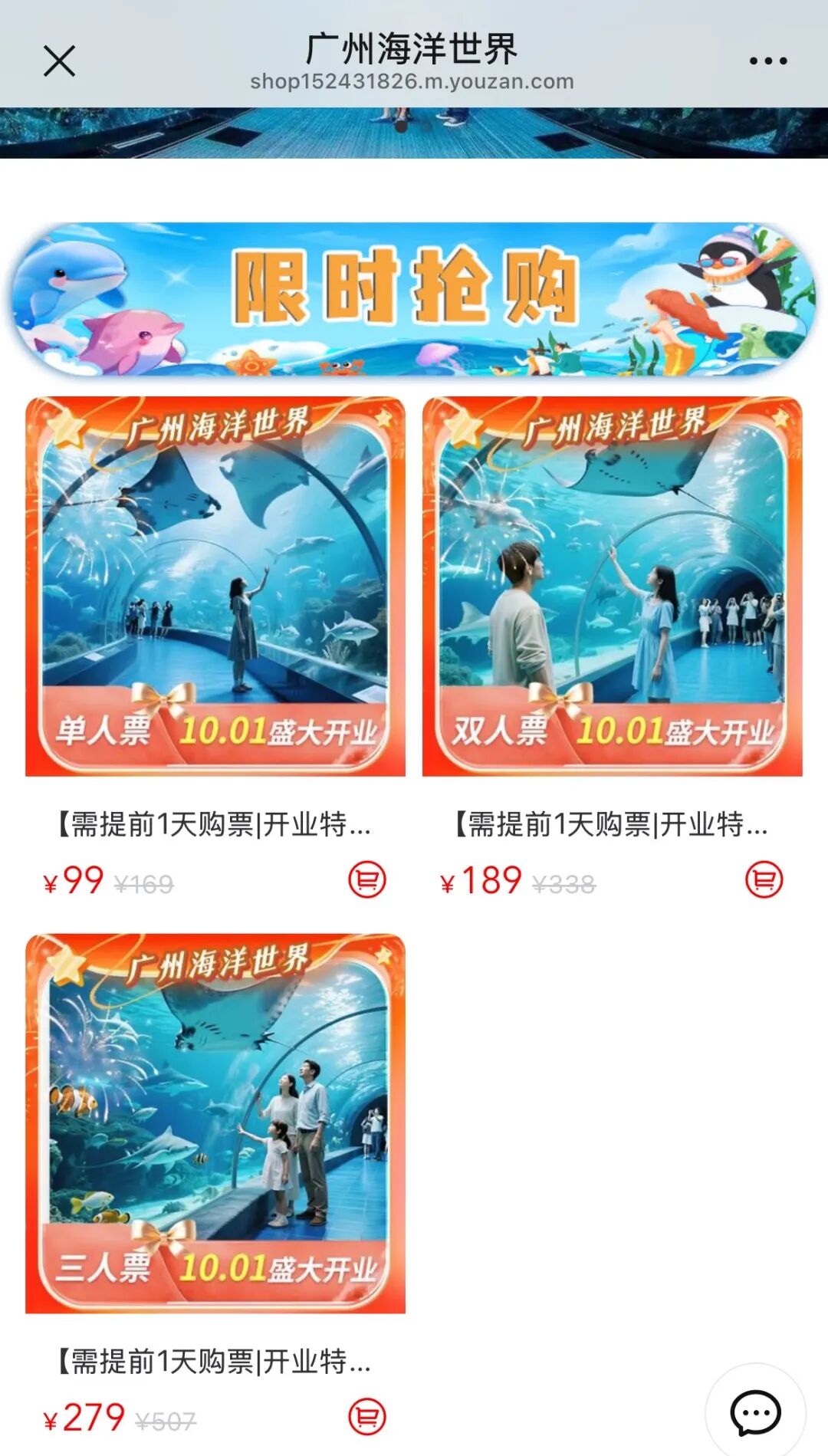Add the ¥189 double ticket to cart
Viewport: 828px width, 1456px height.
click(x=764, y=879)
